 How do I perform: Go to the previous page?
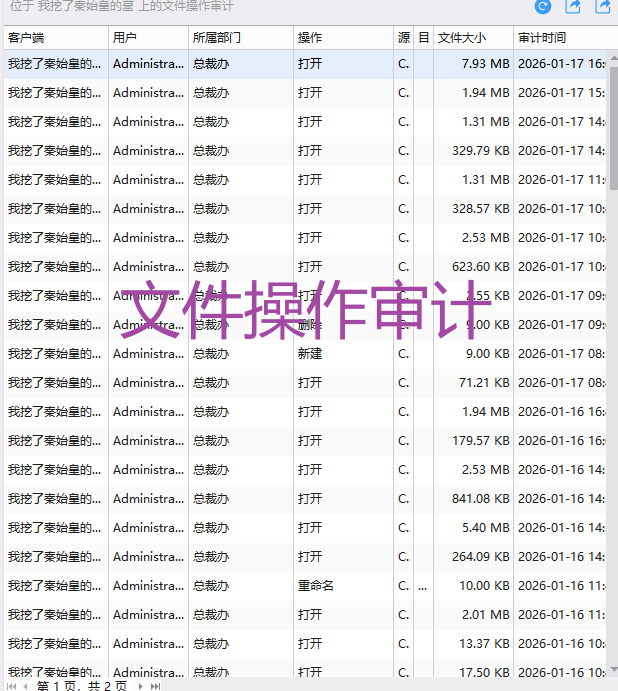25,686
